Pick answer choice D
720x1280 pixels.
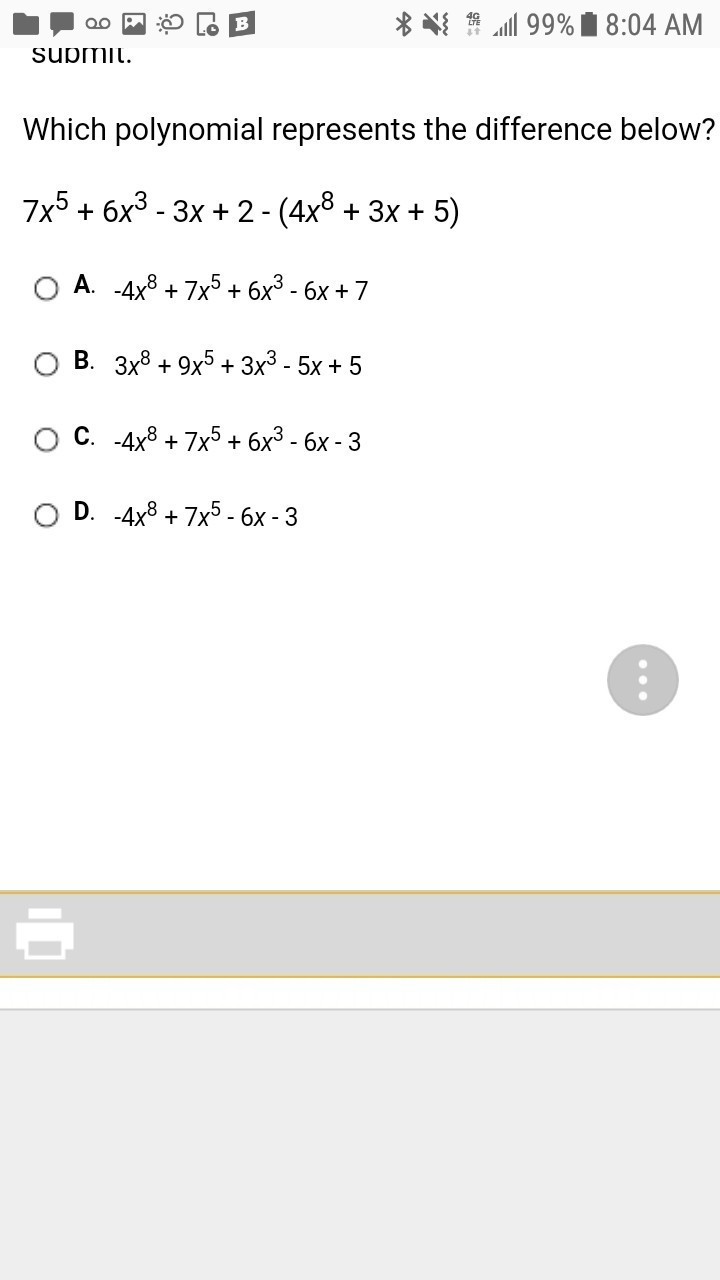coord(46,515)
